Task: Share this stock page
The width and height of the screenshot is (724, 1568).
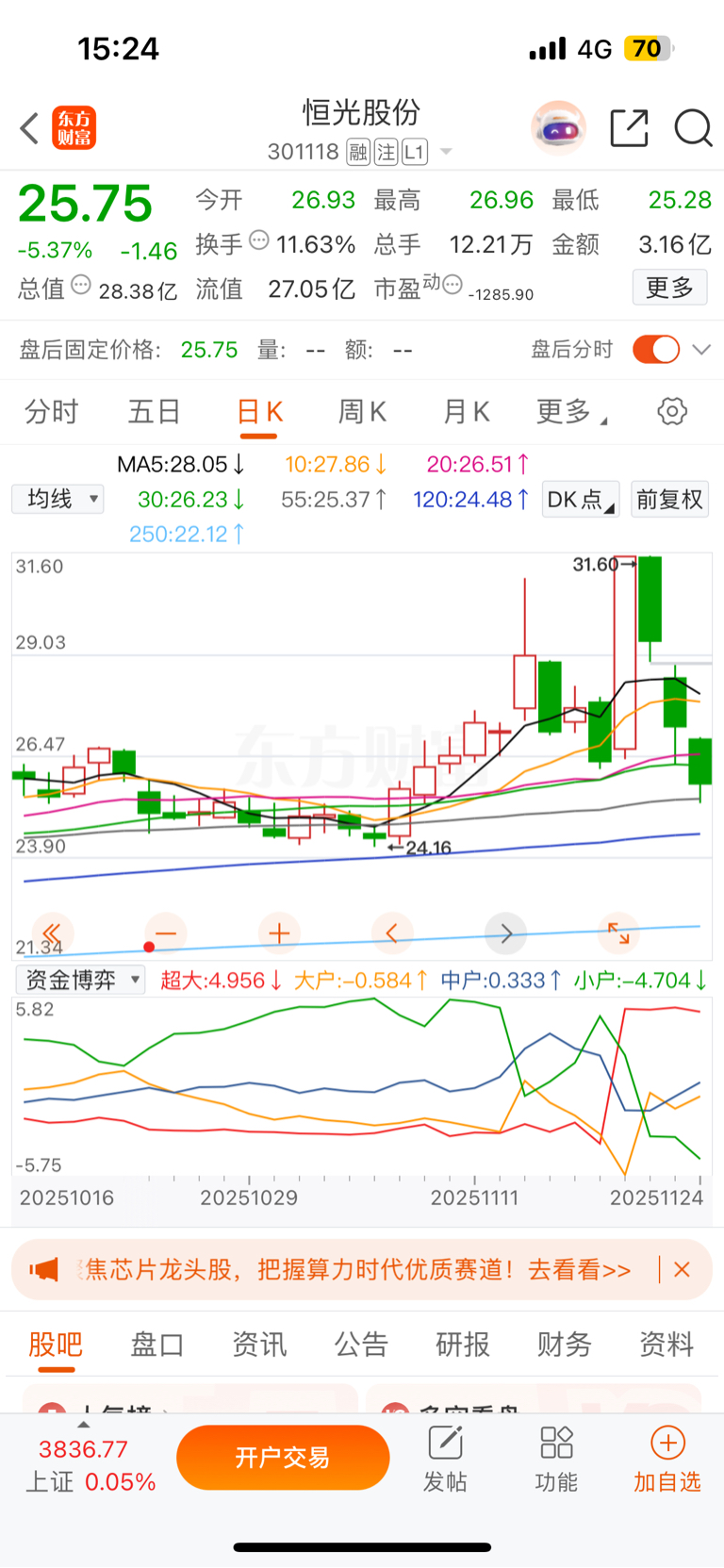Action: coord(629,128)
